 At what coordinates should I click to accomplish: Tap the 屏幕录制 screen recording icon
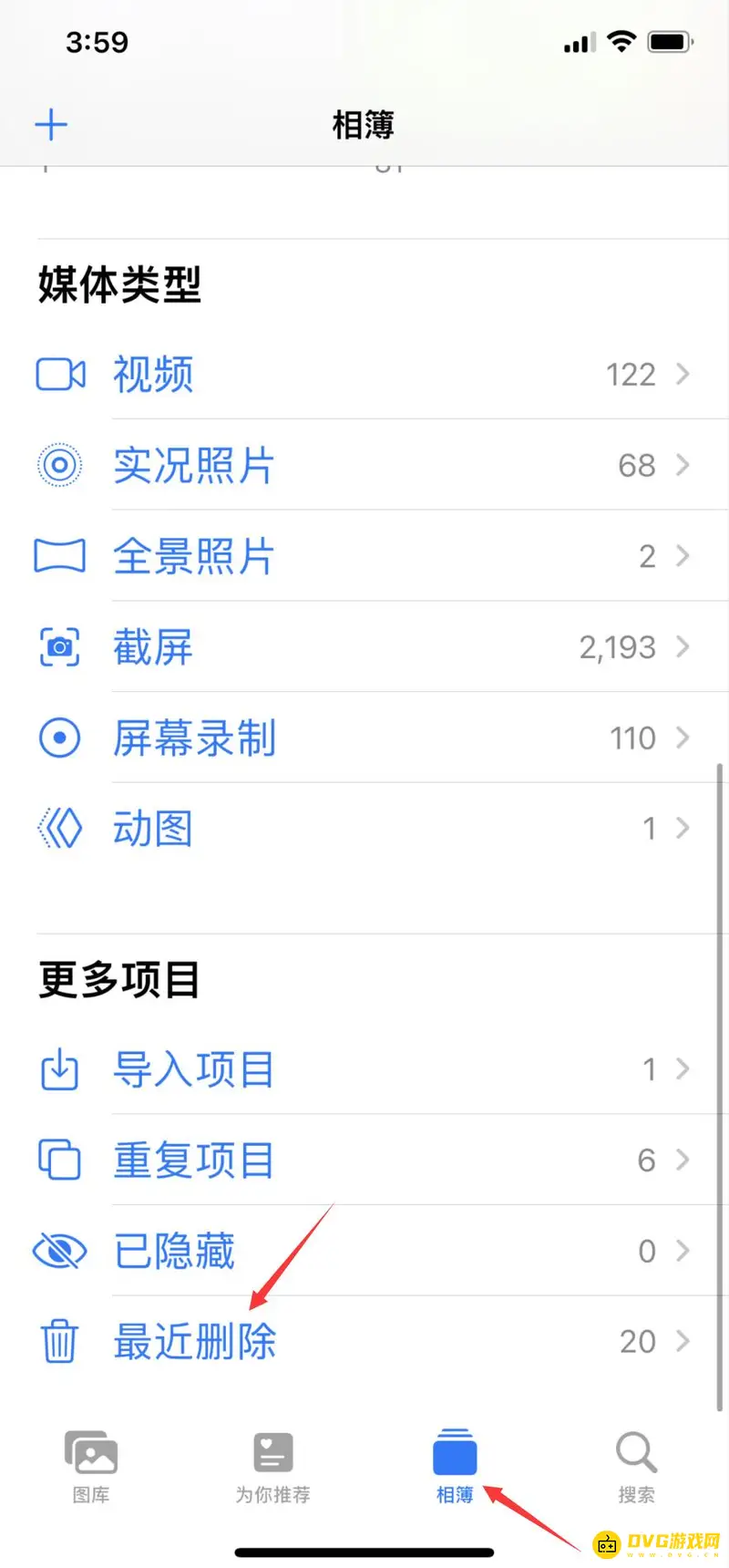[59, 738]
